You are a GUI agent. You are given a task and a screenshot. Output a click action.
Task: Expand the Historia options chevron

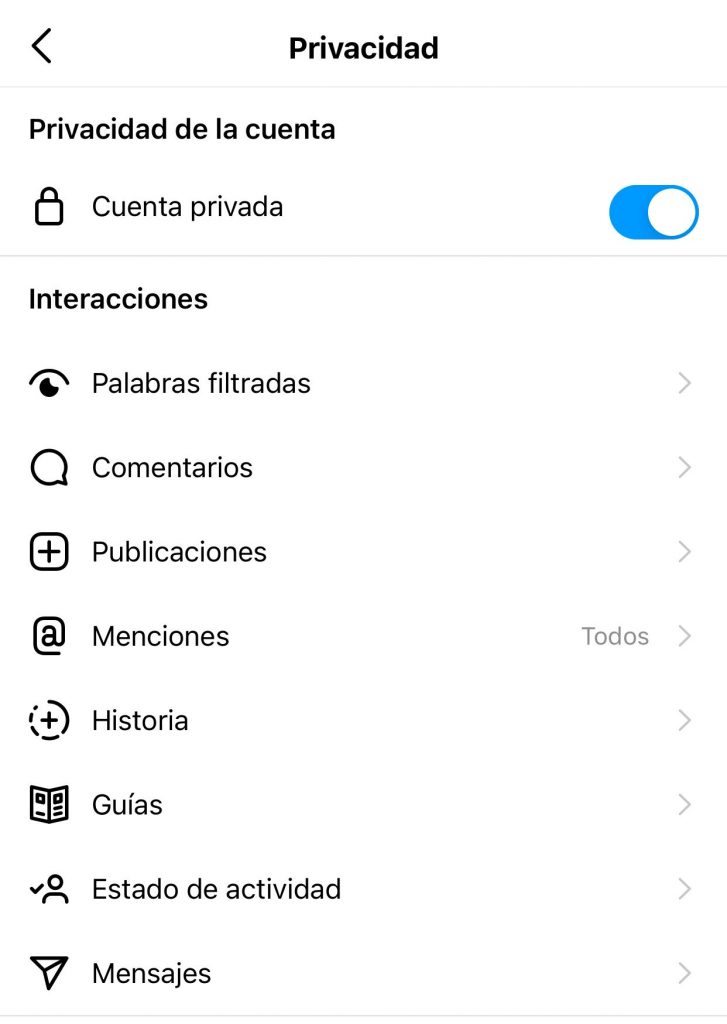(685, 720)
